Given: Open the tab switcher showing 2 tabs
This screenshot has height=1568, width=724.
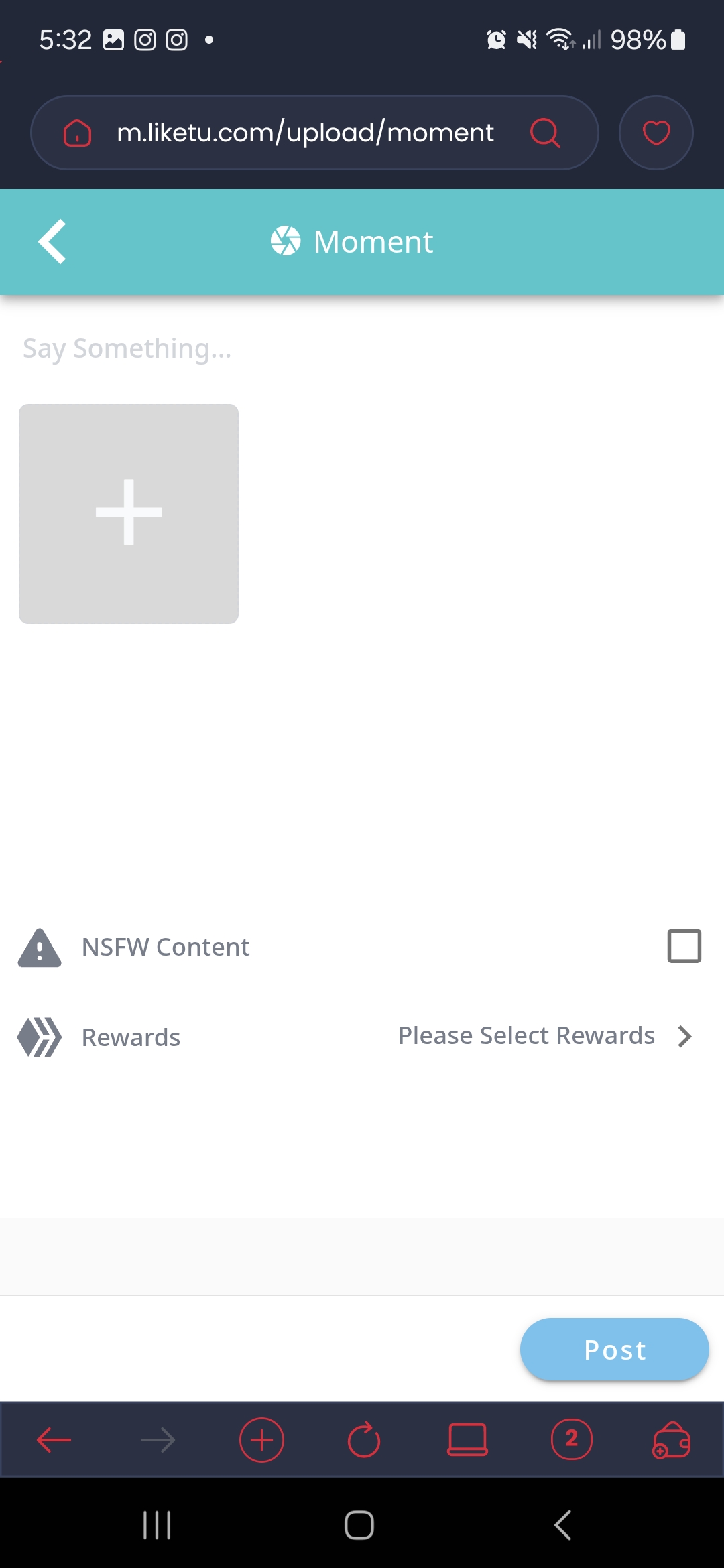Looking at the screenshot, I should pos(571,1439).
